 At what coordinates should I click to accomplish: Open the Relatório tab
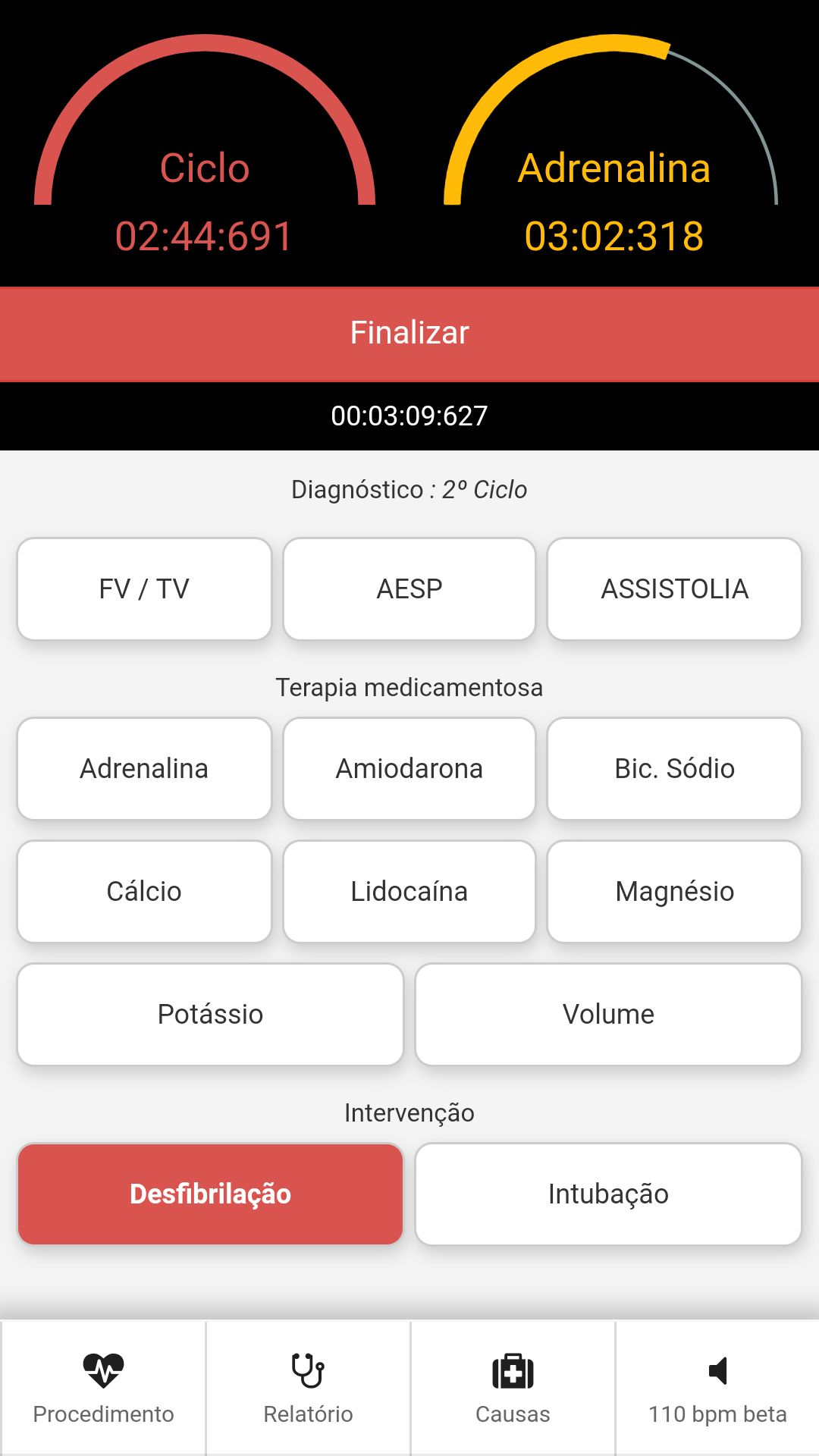308,1388
